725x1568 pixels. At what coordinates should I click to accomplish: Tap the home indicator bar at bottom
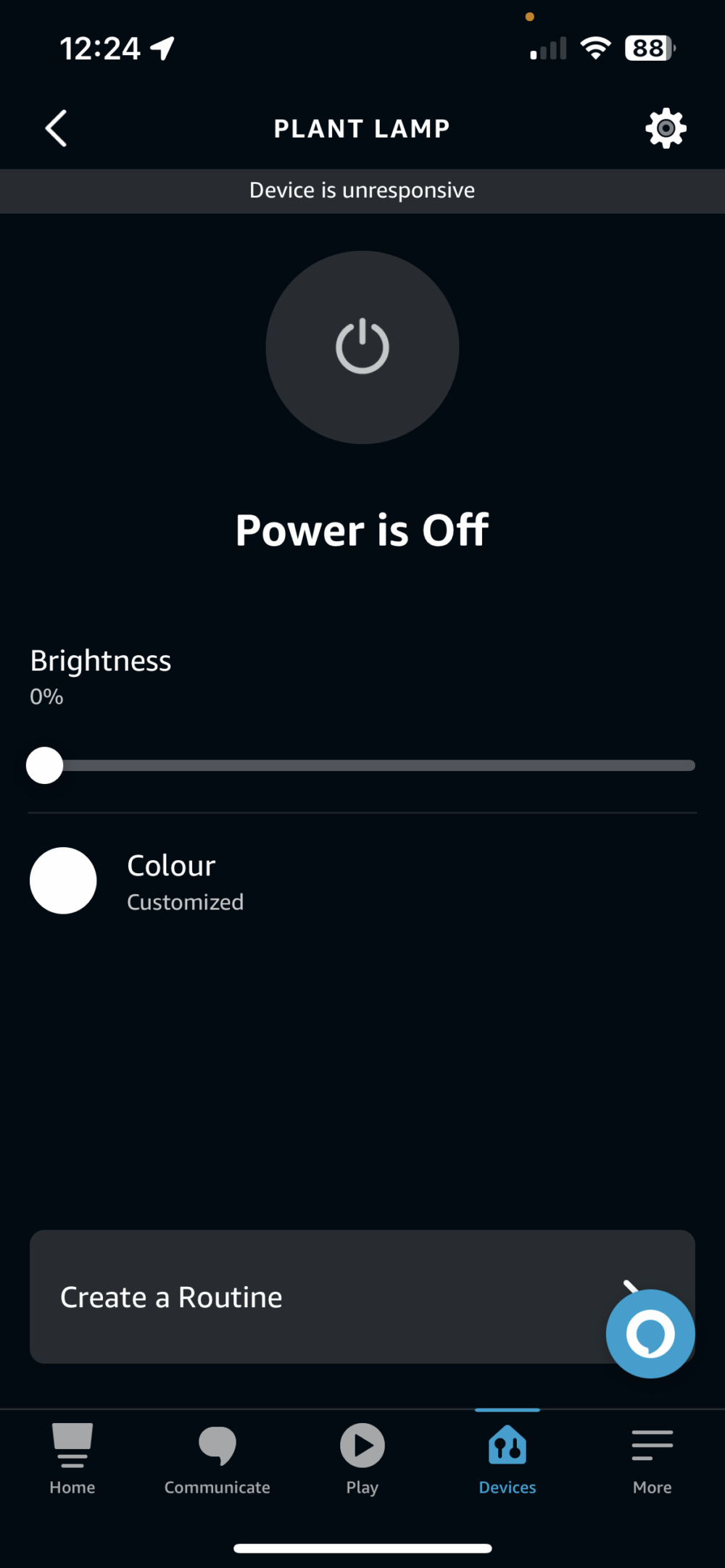click(362, 1548)
